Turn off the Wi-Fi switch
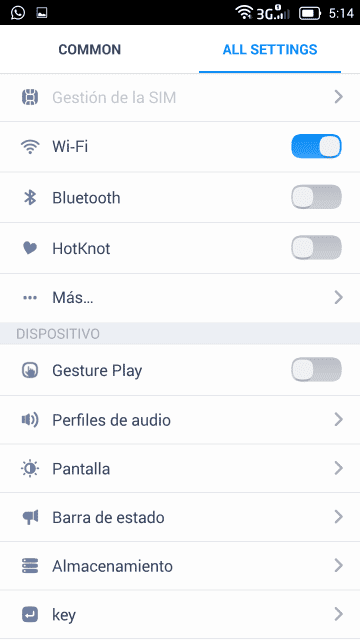 316,146
